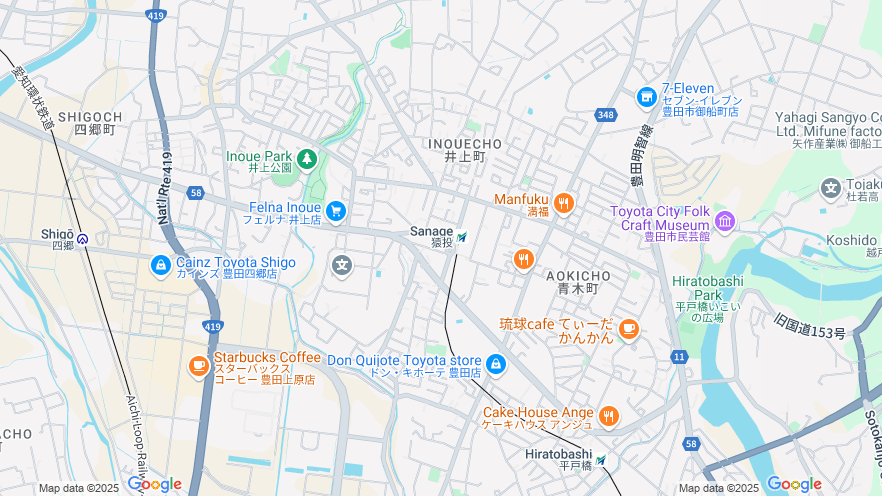Viewport: 882px width, 496px height.
Task: Select the 7-Eleven store marker
Action: pyautogui.click(x=646, y=97)
